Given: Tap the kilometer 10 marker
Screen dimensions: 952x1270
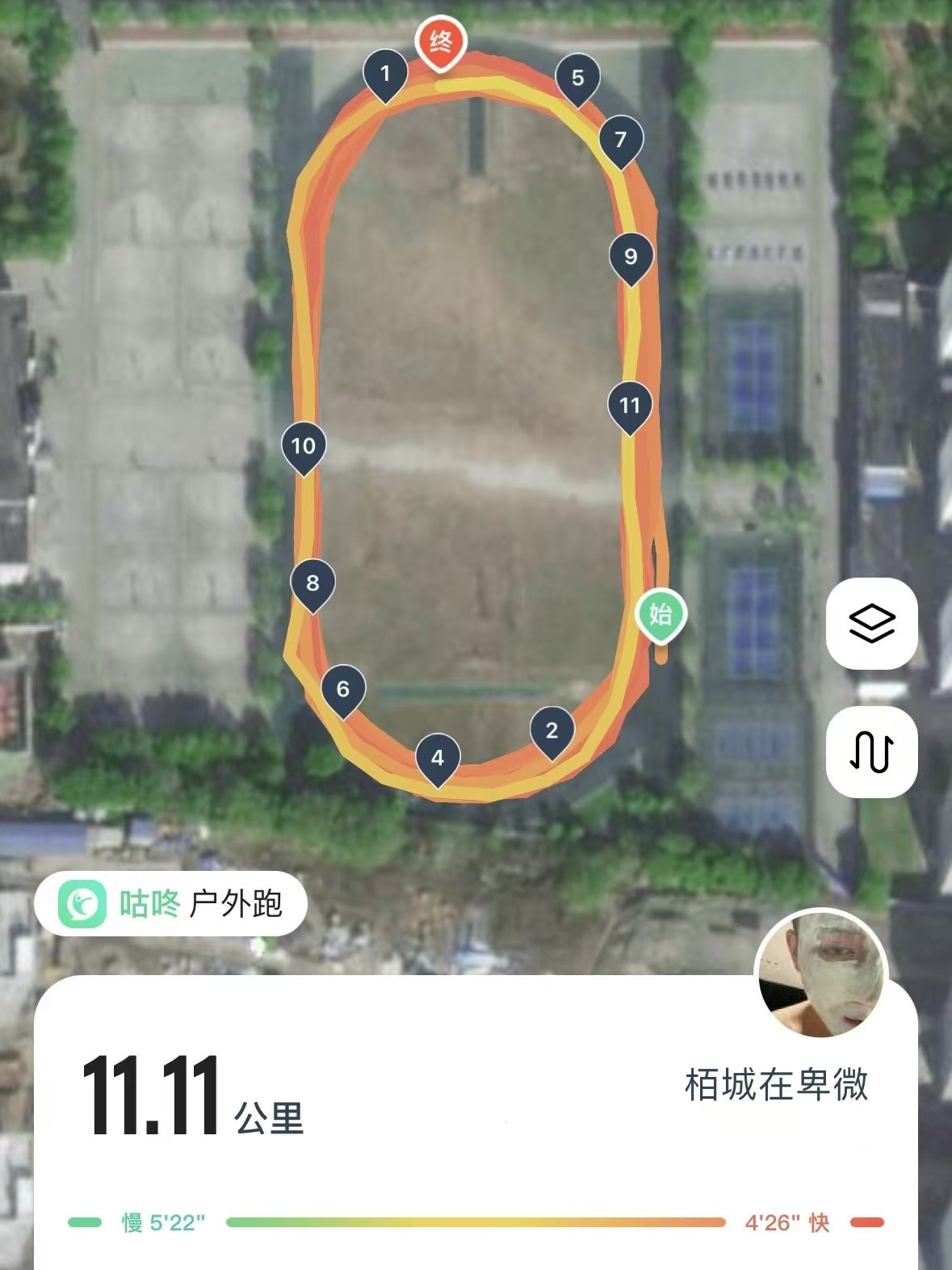Looking at the screenshot, I should click(x=304, y=447).
